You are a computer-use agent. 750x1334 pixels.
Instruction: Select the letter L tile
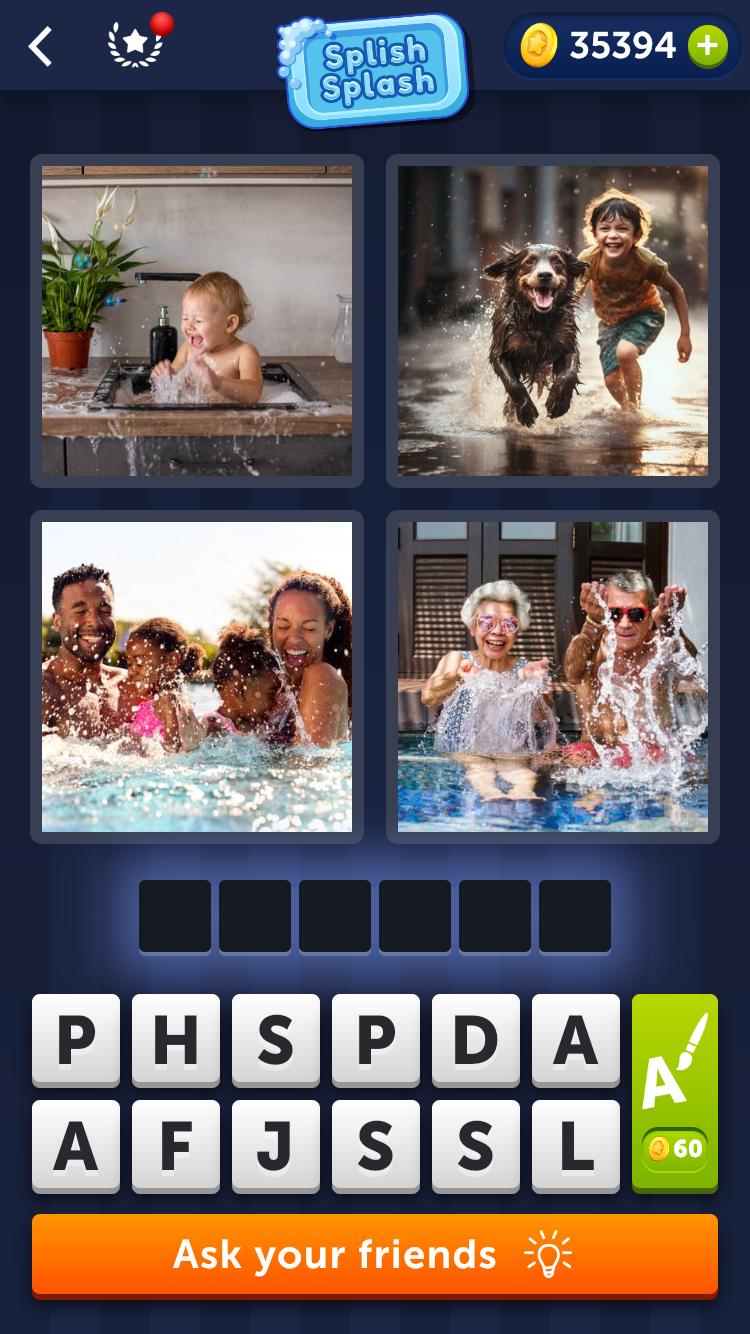coord(575,1146)
